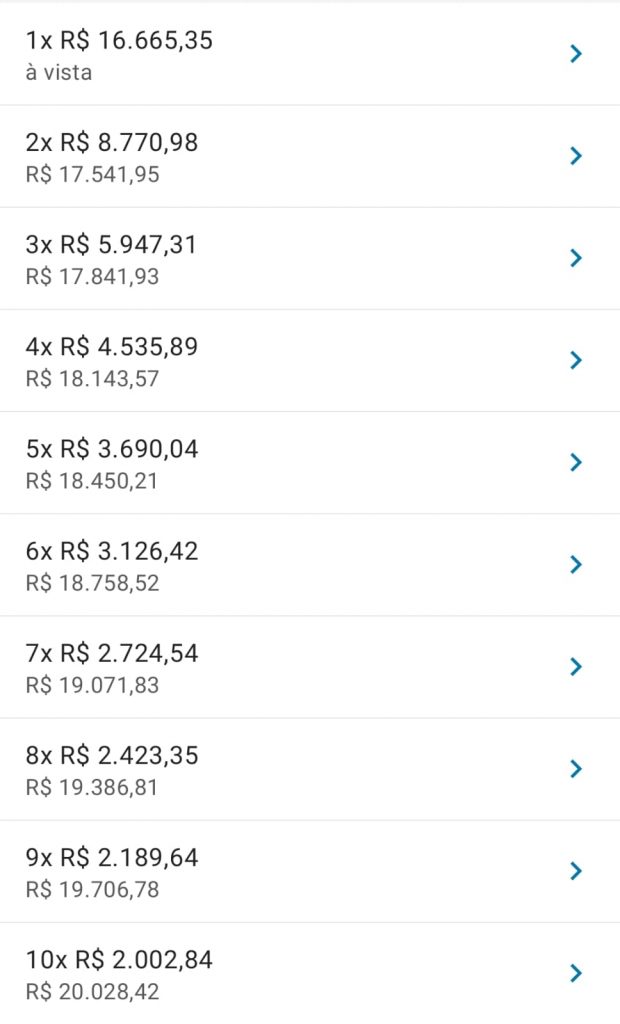Open the 7x R$ 2.724,54 option
Viewport: 620px width, 1024px height.
pyautogui.click(x=310, y=667)
